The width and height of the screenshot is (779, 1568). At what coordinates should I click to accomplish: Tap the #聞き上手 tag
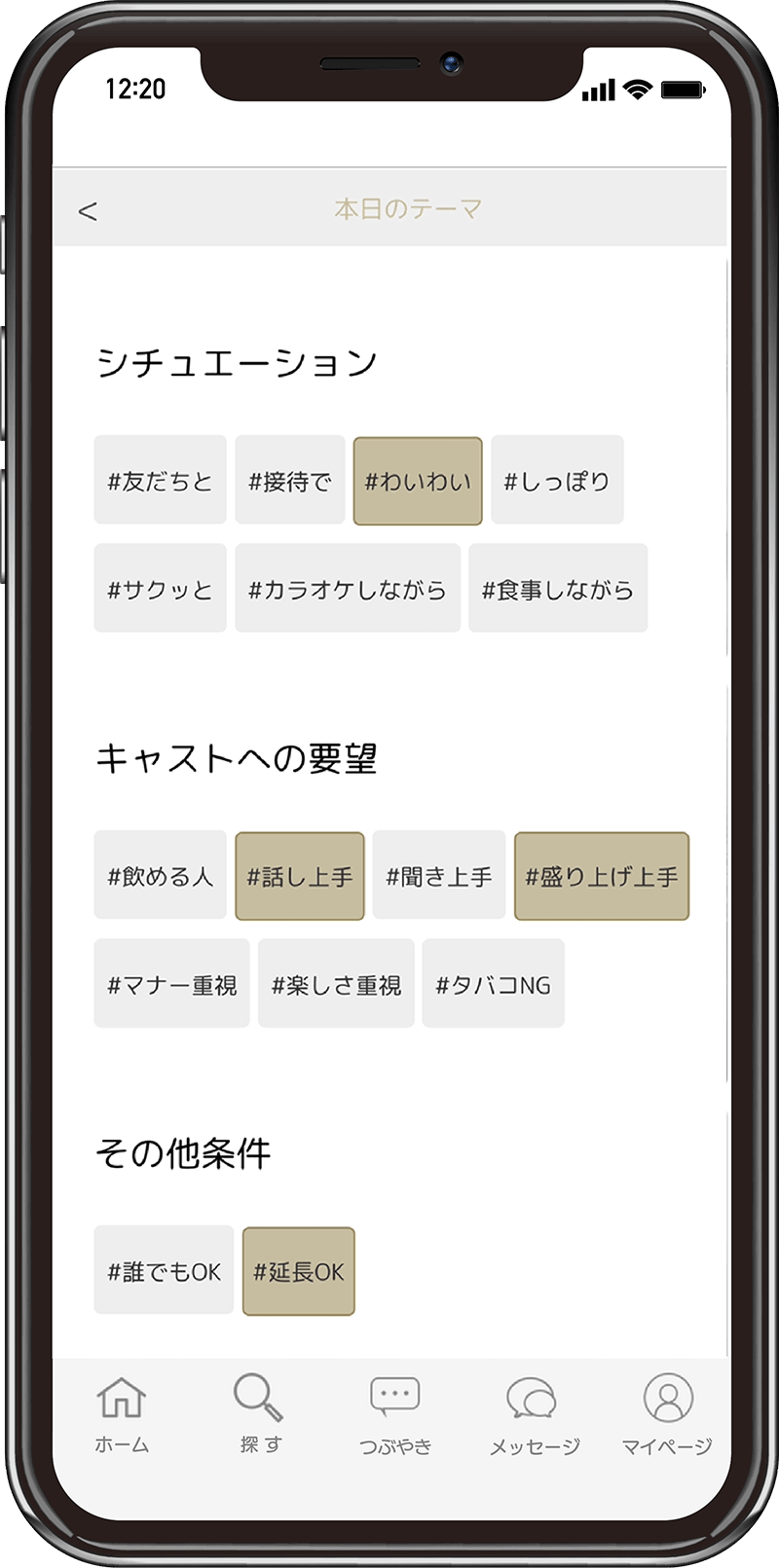pyautogui.click(x=439, y=876)
